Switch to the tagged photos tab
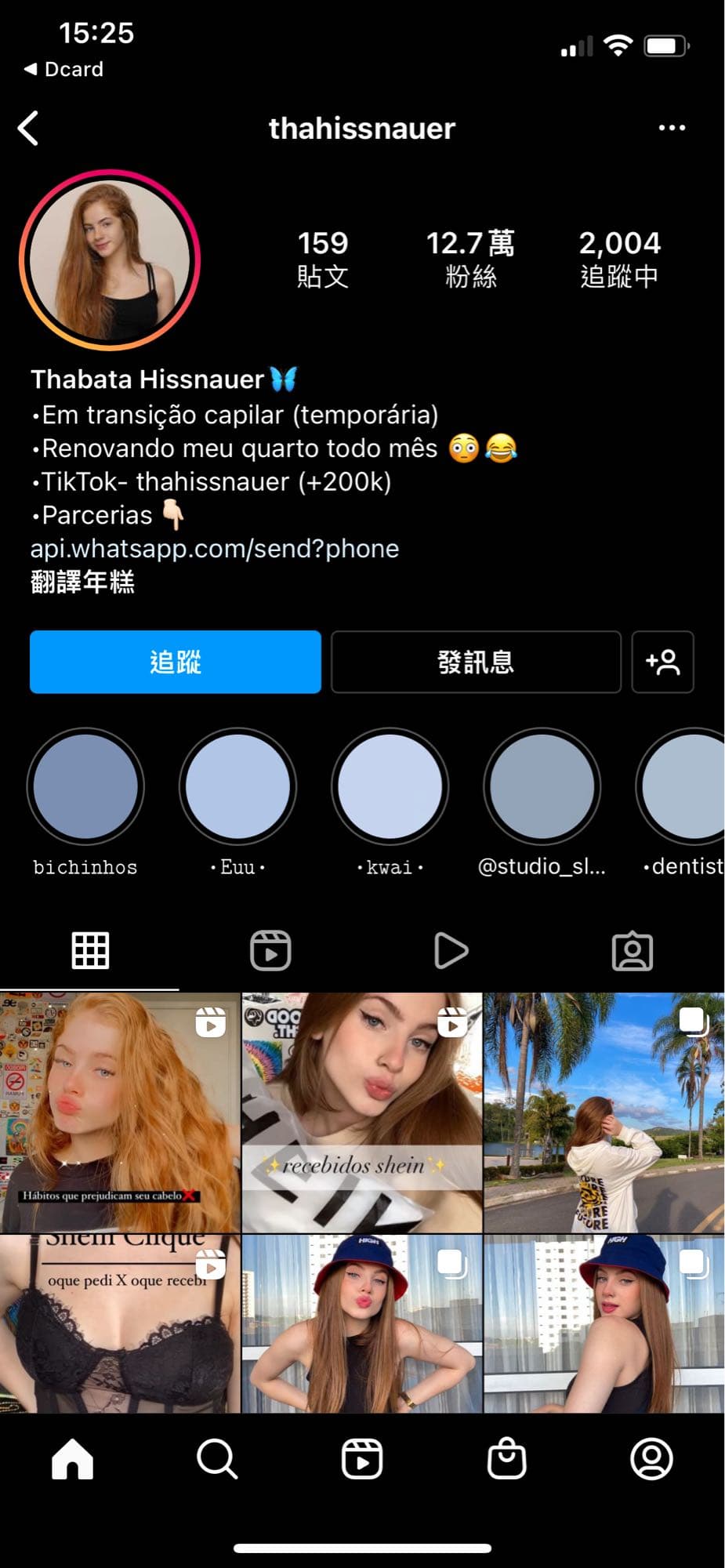Viewport: 725px width, 1568px height. (632, 951)
